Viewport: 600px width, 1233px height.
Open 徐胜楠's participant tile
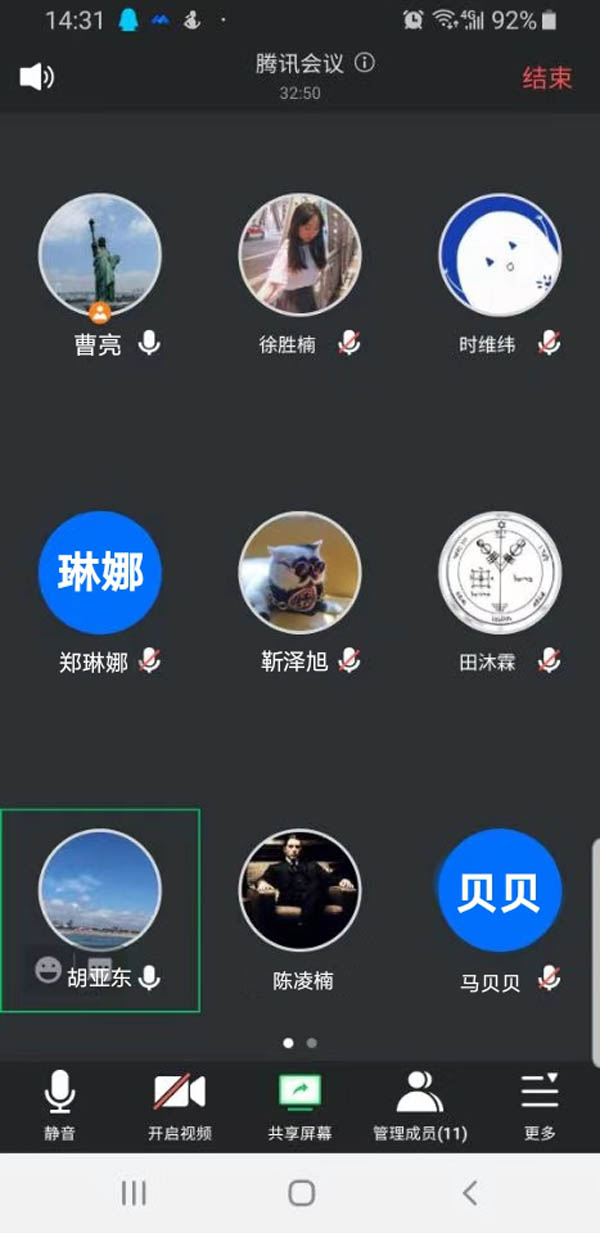tap(300, 255)
